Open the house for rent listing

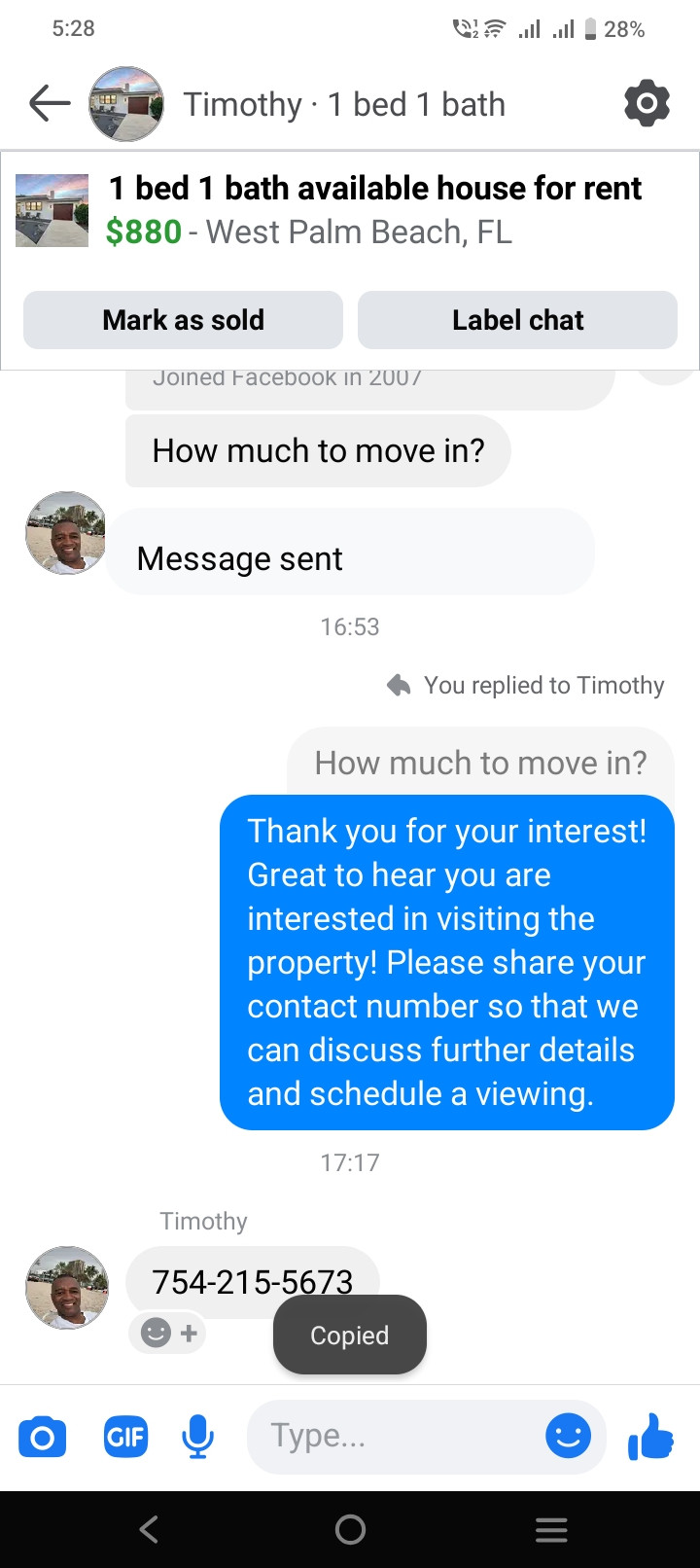(374, 209)
